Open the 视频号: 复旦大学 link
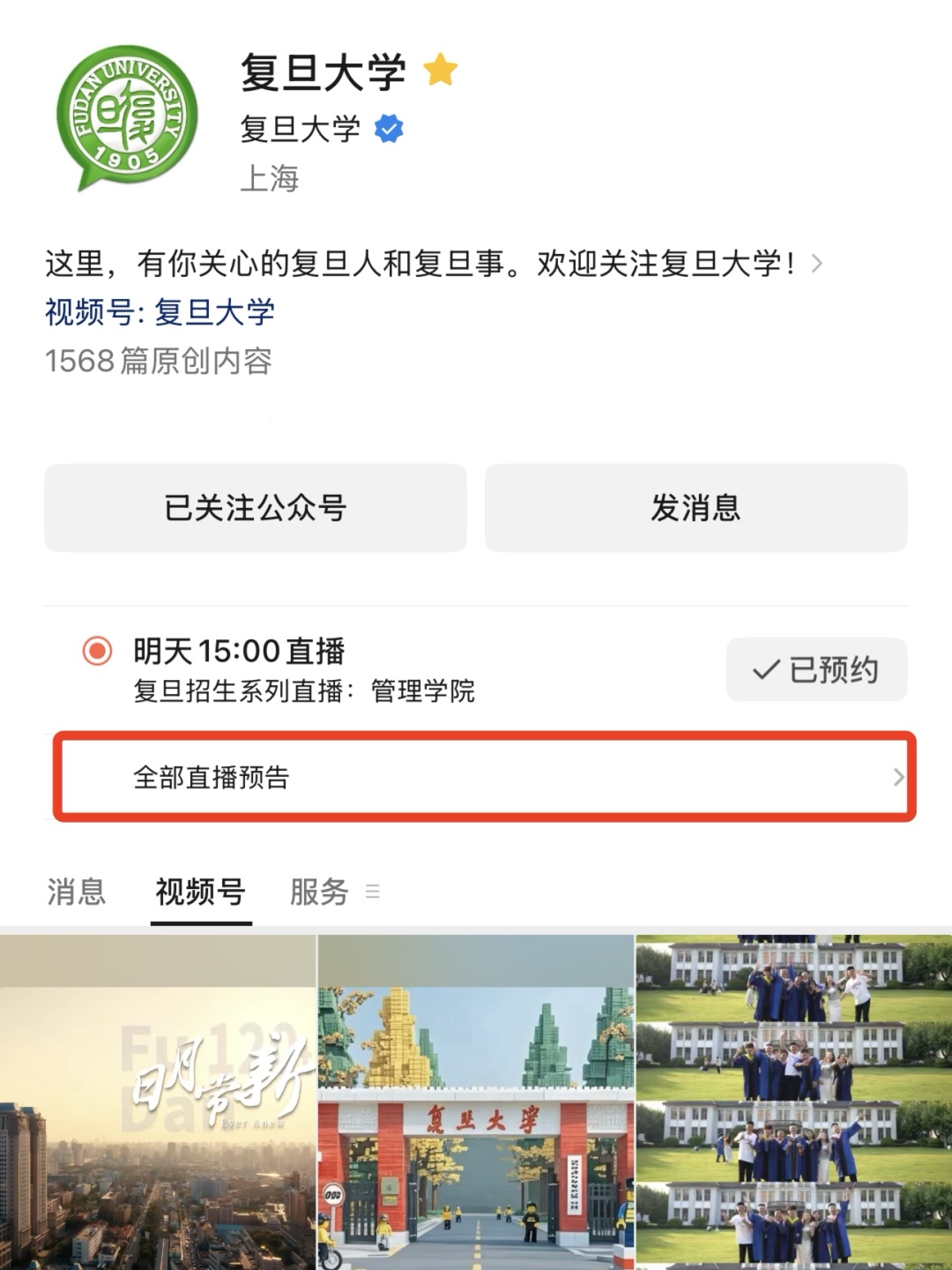952x1270 pixels. click(160, 312)
